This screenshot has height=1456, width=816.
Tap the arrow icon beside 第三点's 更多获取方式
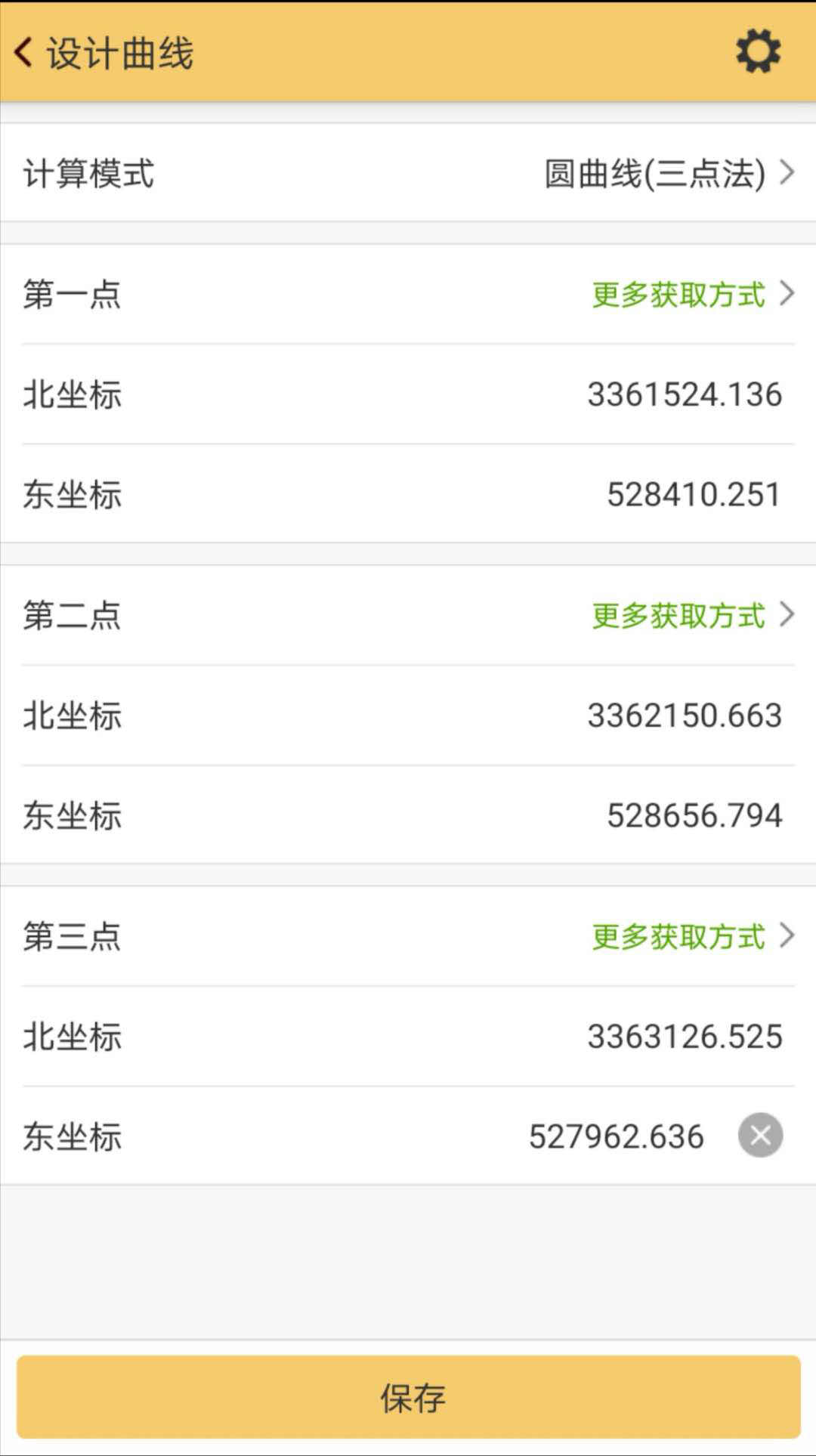click(788, 936)
